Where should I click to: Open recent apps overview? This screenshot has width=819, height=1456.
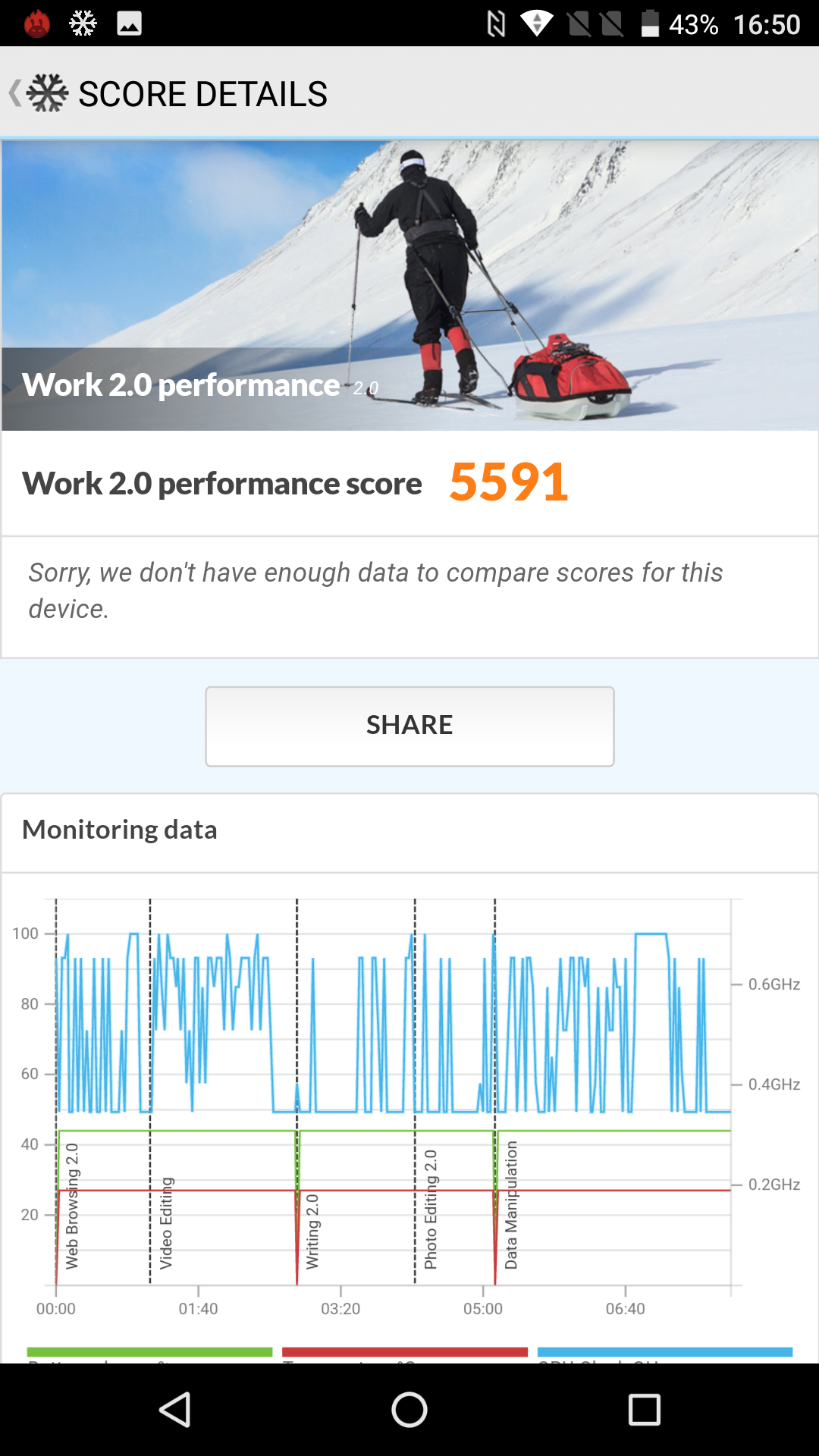pyautogui.click(x=645, y=1410)
